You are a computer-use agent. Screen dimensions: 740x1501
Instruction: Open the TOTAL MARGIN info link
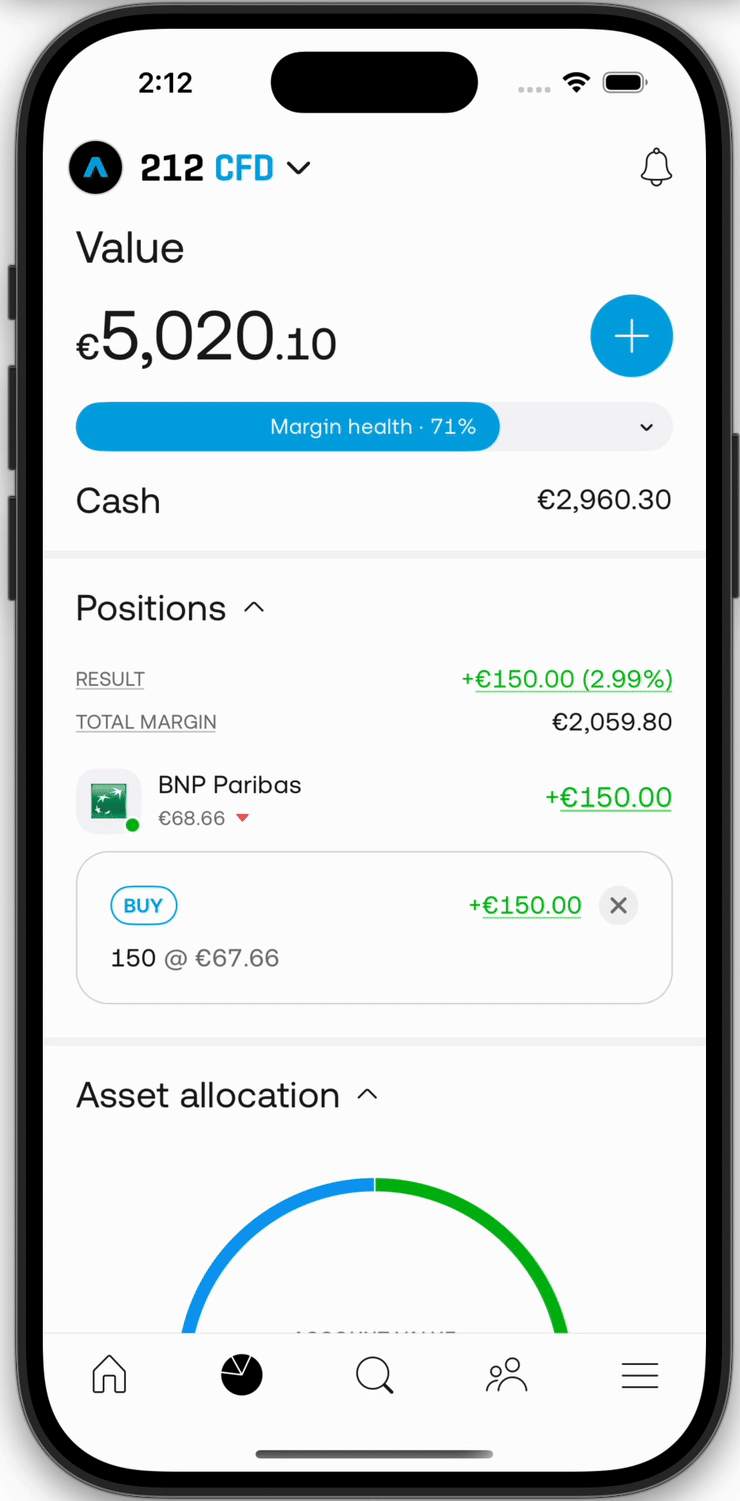pos(146,722)
